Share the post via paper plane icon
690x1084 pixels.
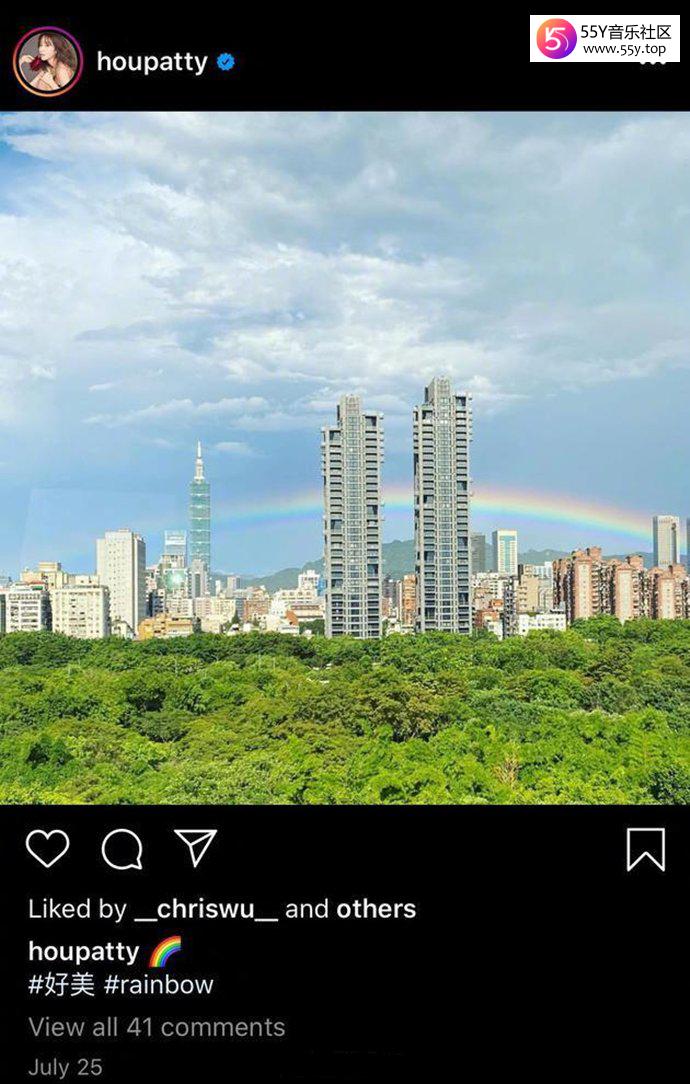tap(196, 848)
